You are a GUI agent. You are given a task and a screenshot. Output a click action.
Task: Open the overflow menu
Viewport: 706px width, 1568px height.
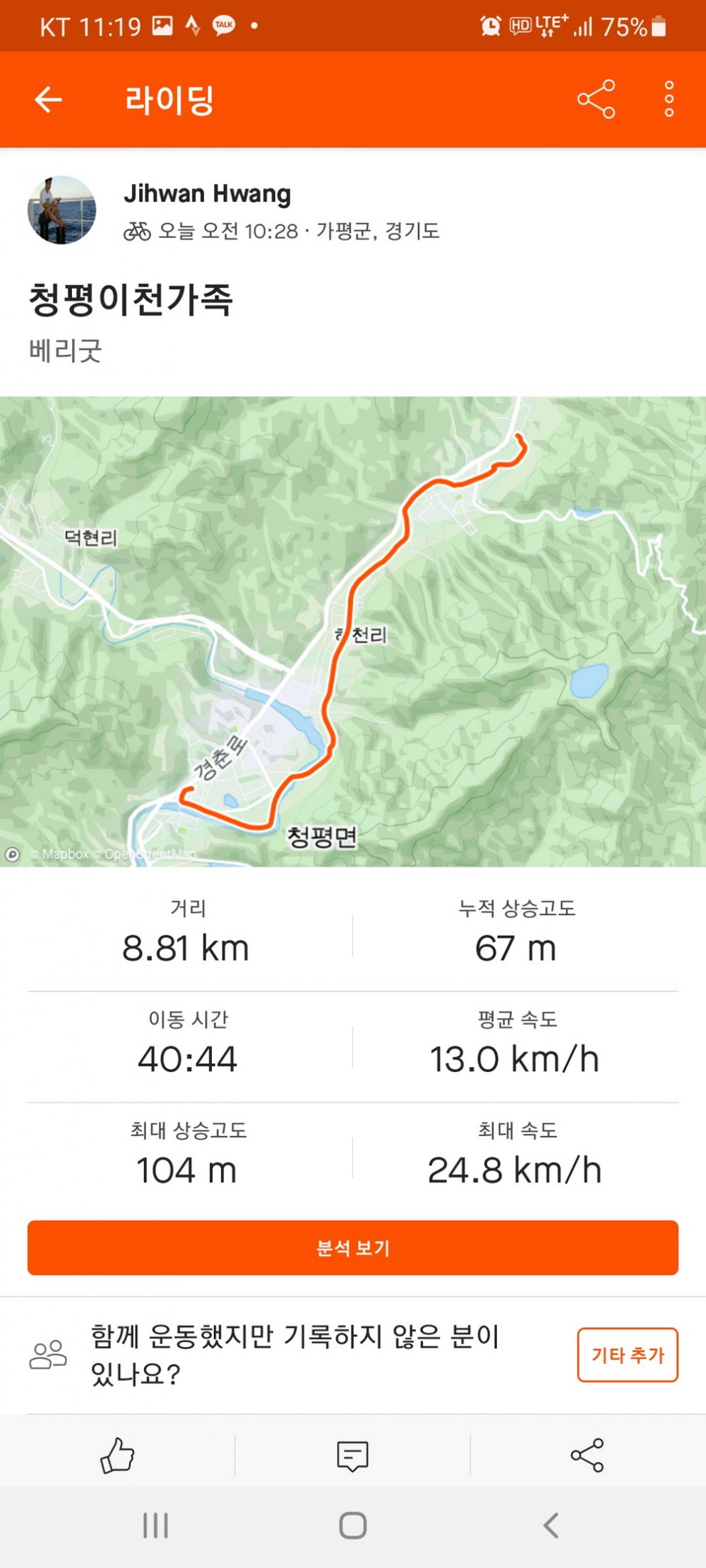[668, 99]
